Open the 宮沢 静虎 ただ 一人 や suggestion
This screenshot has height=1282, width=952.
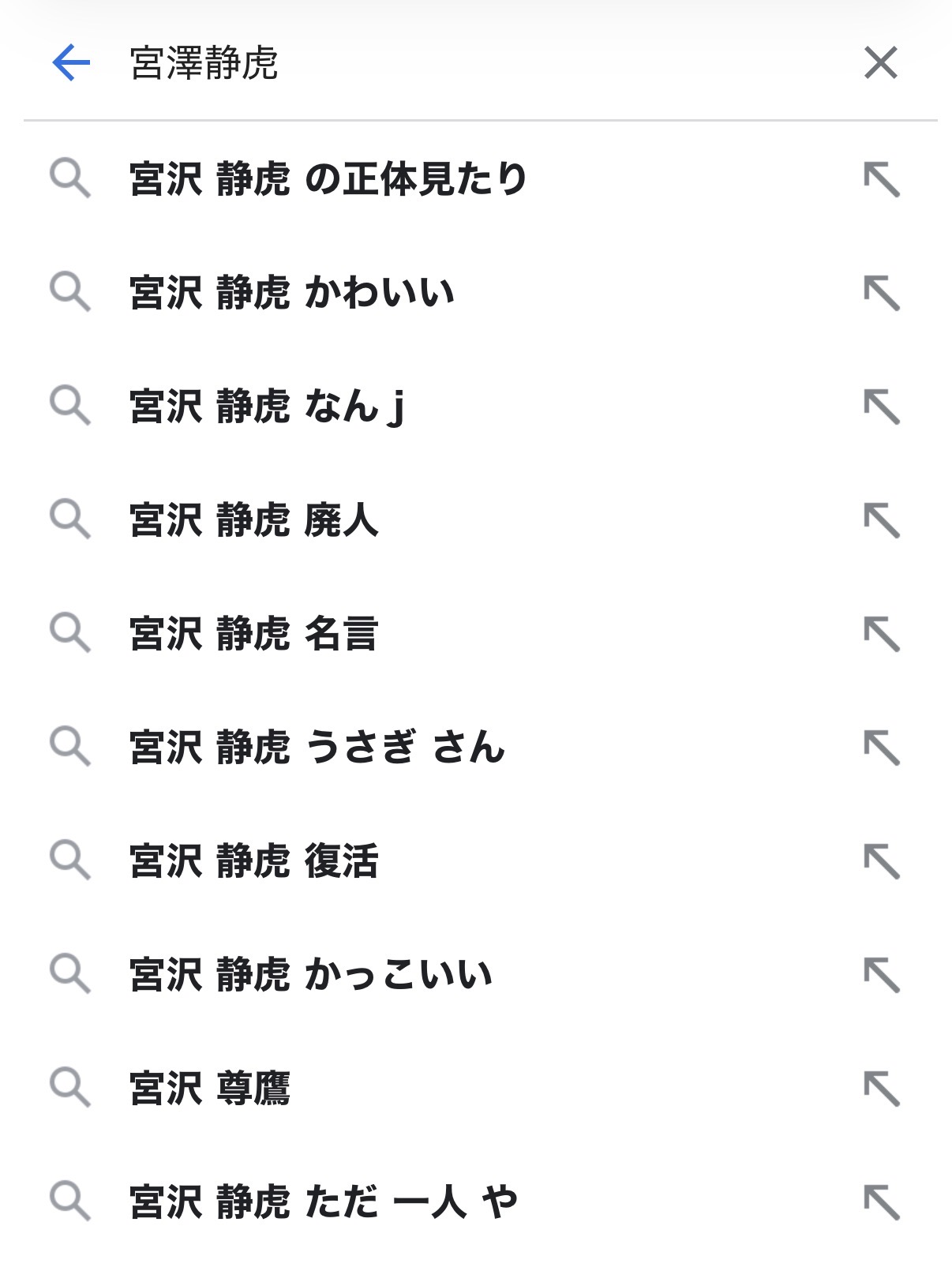[324, 1202]
